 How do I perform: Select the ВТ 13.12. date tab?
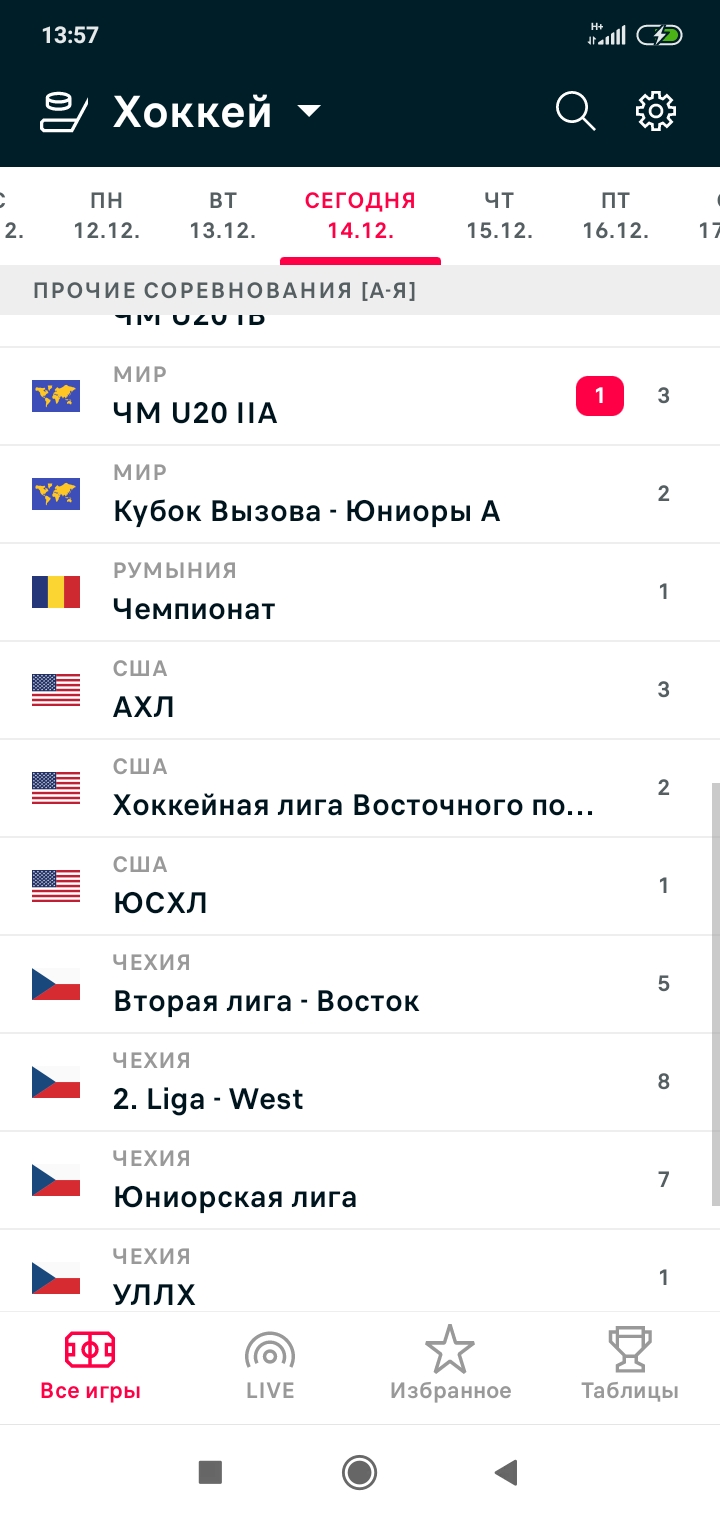pos(223,216)
